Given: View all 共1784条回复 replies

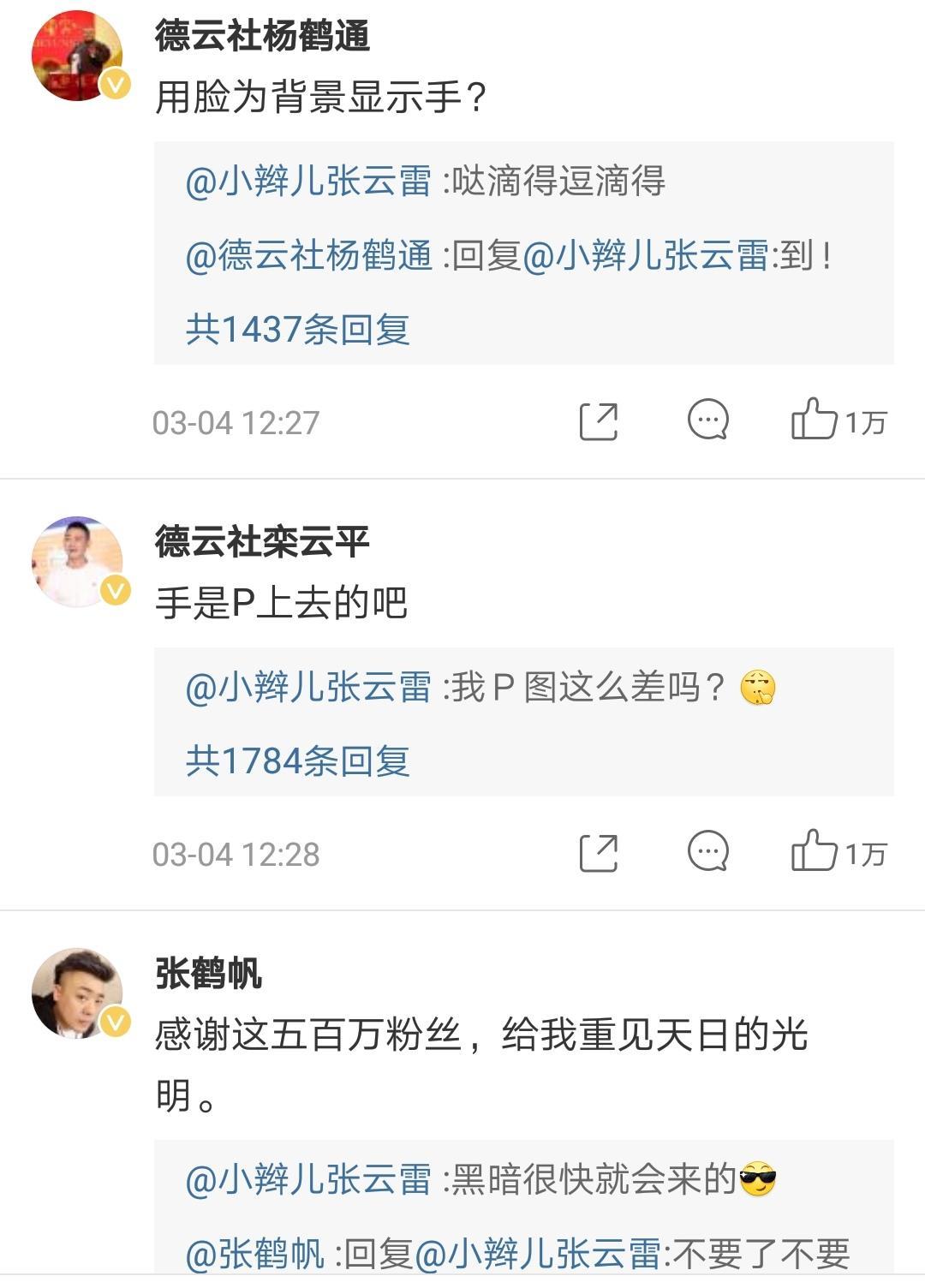Looking at the screenshot, I should click(297, 761).
